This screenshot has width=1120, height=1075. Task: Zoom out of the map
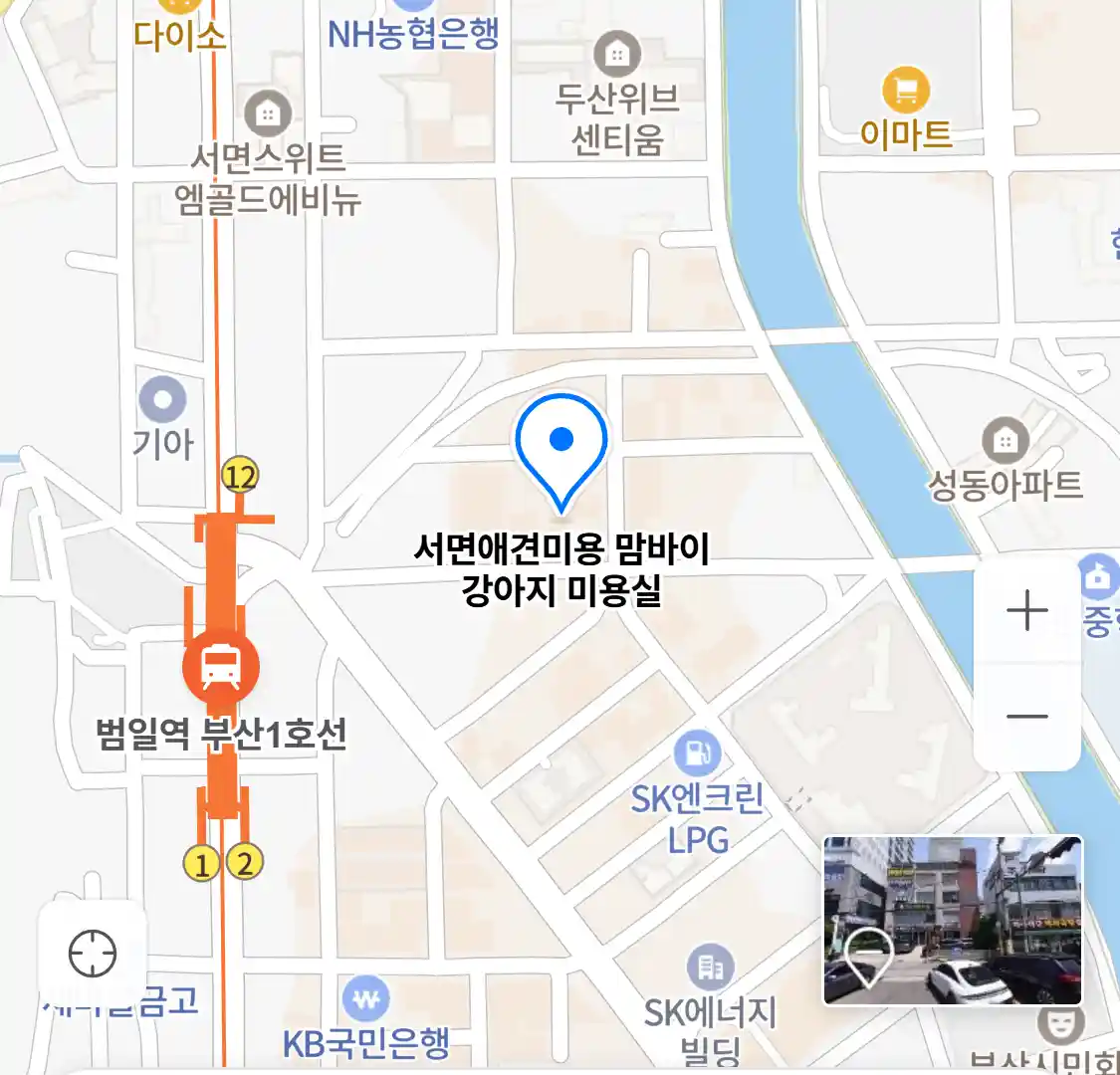(x=1026, y=716)
